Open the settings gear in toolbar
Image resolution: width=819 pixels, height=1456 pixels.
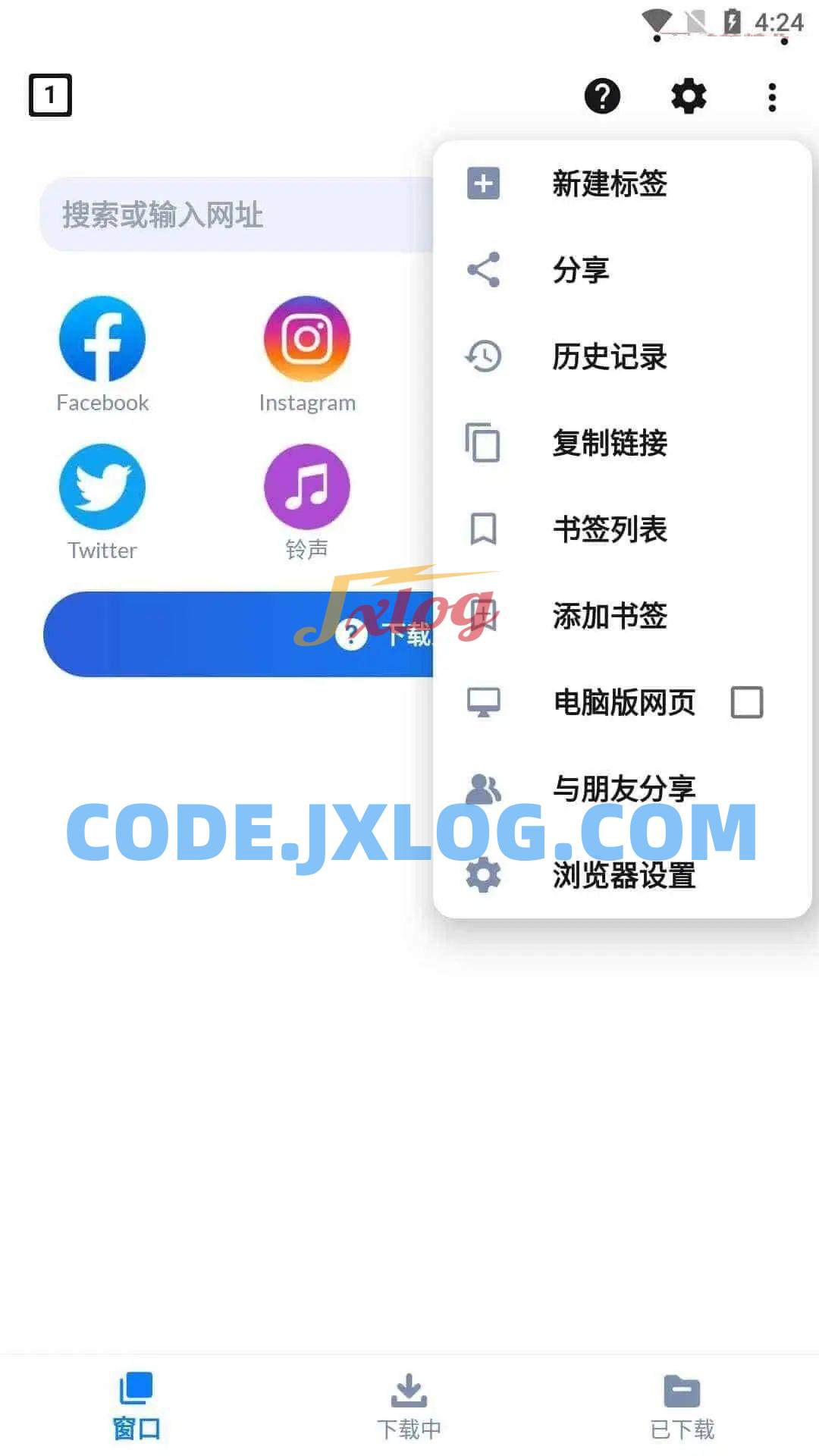click(689, 96)
